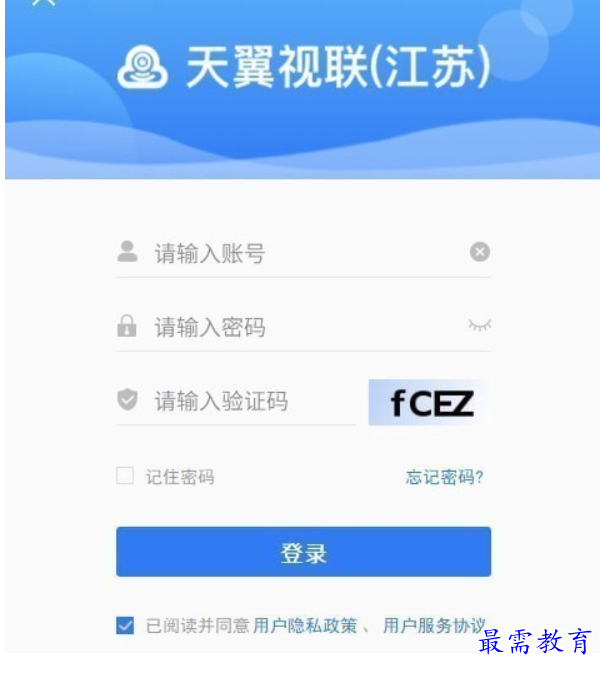Open the 忘记密码? forgot password link

point(444,477)
